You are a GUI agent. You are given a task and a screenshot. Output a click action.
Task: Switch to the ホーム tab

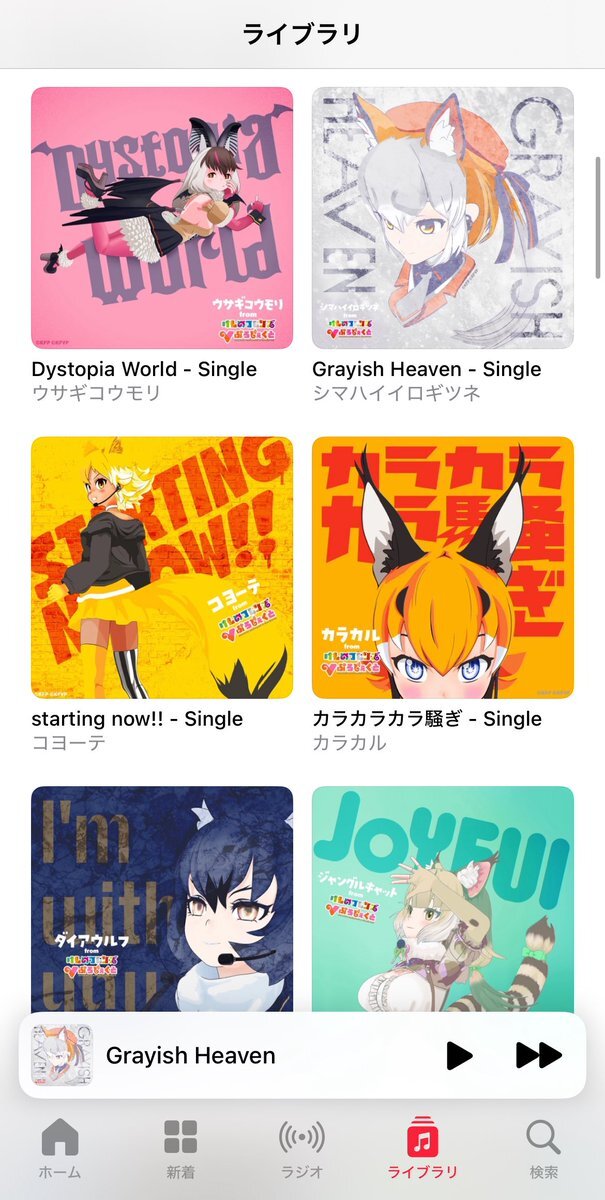(x=60, y=1149)
